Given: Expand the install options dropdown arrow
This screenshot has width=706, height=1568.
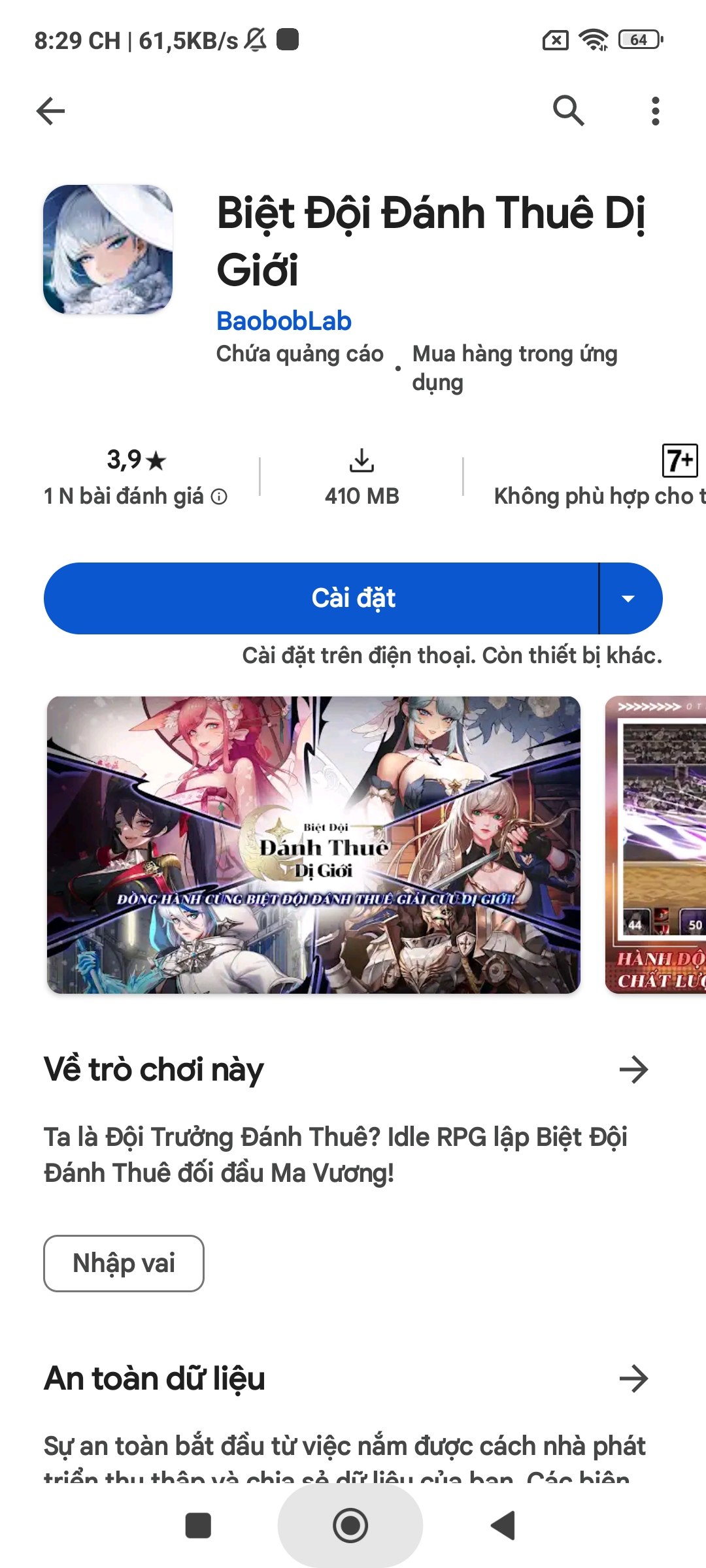Looking at the screenshot, I should [x=629, y=598].
